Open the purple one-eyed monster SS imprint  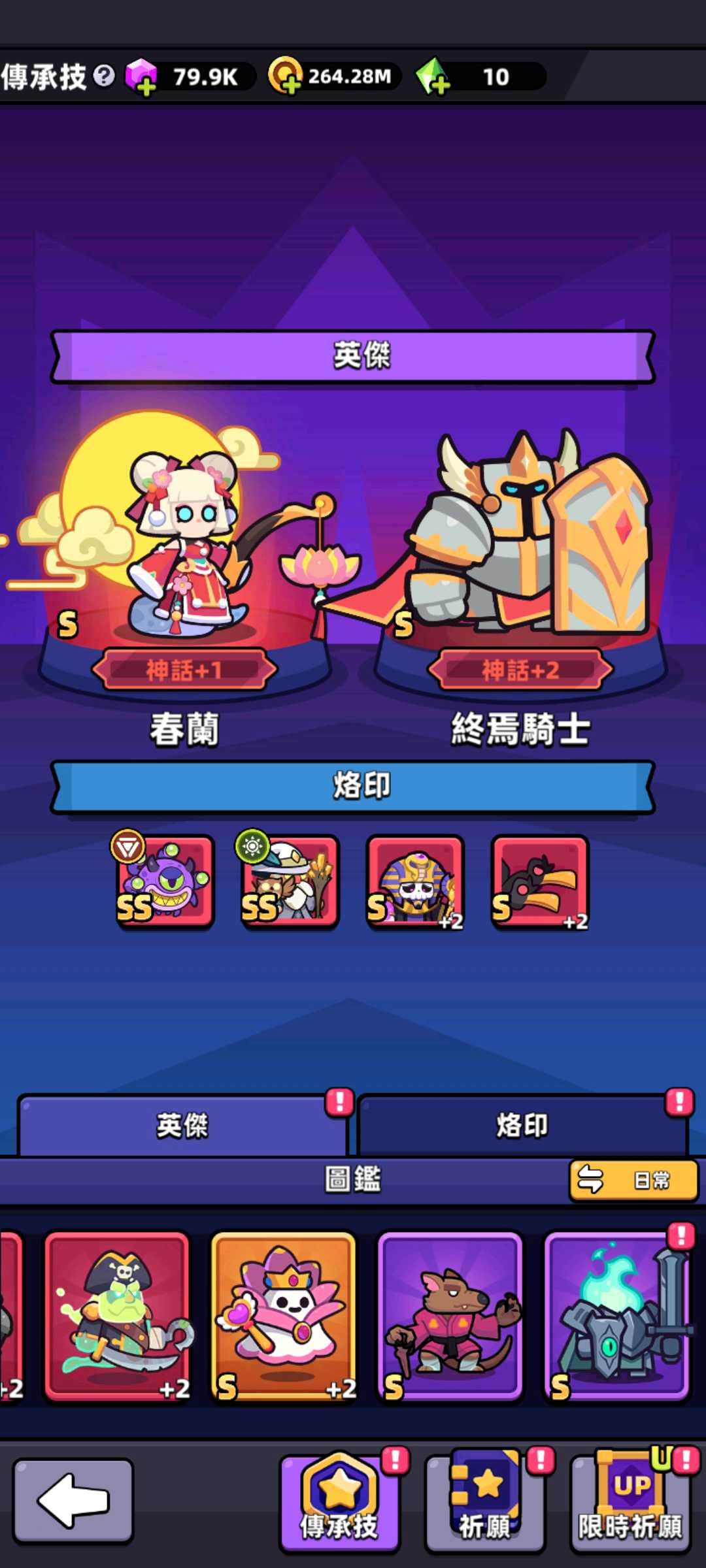(165, 881)
